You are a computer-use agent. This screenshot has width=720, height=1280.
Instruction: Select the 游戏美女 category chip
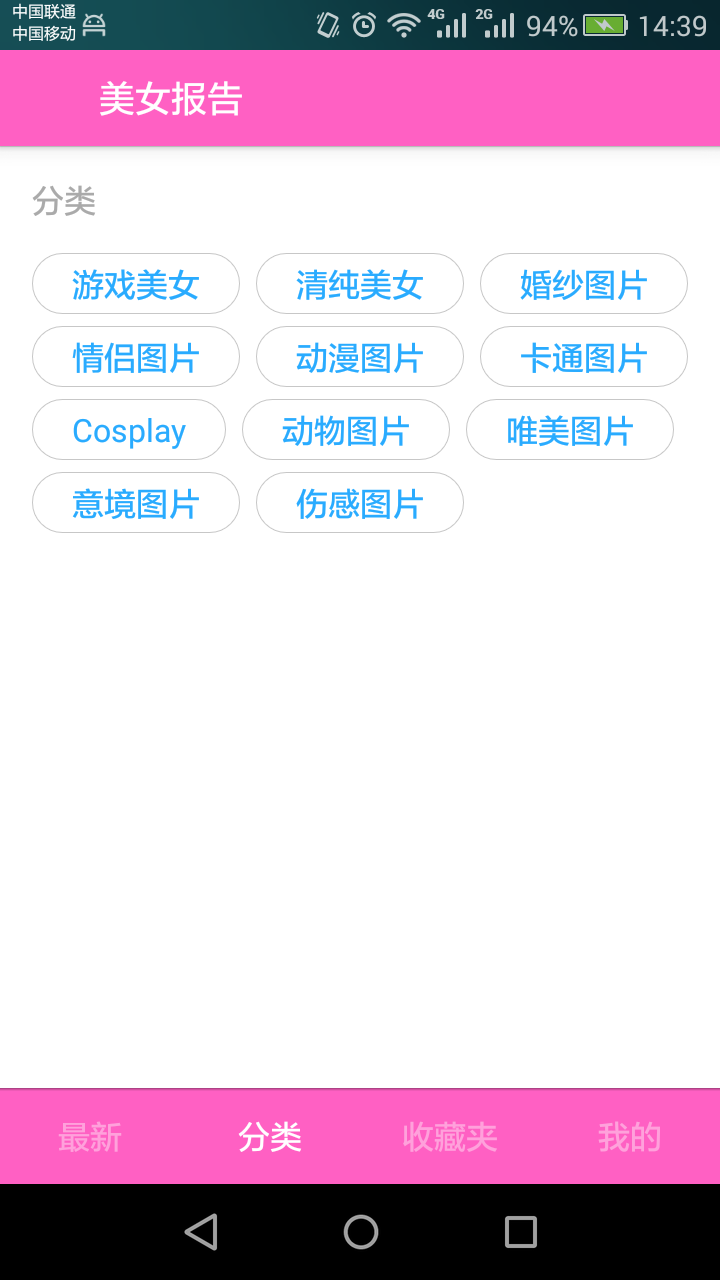pos(136,284)
